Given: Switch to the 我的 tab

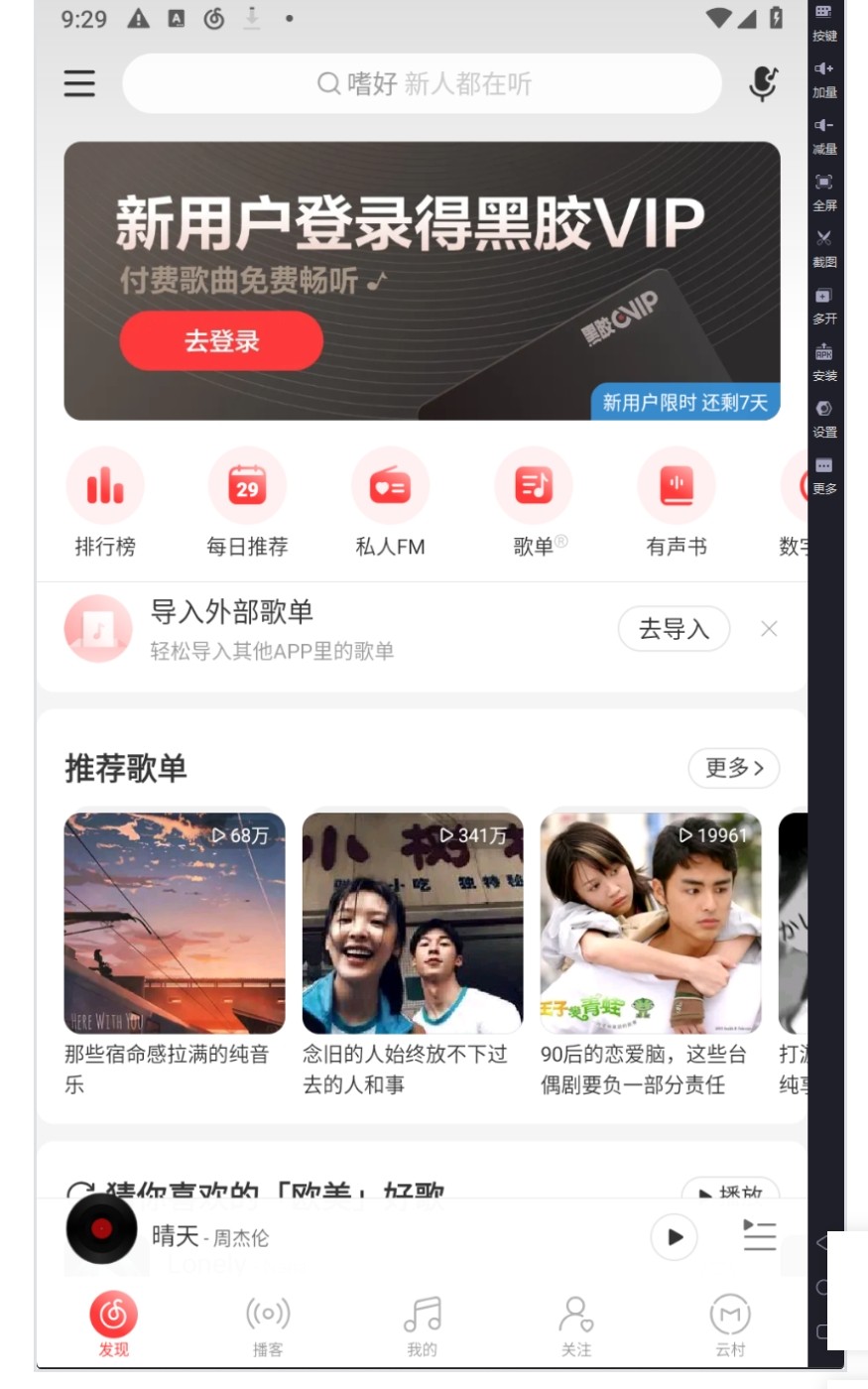Looking at the screenshot, I should [422, 1325].
